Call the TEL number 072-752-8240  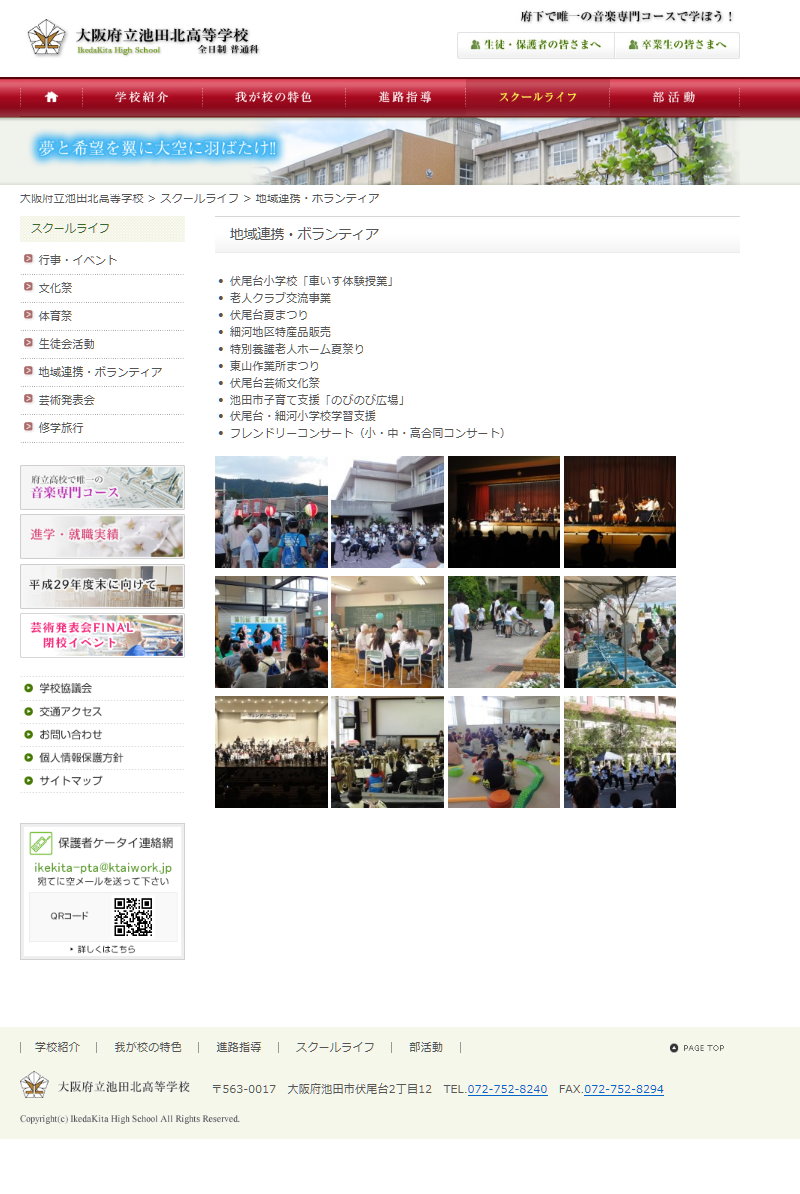point(507,1089)
